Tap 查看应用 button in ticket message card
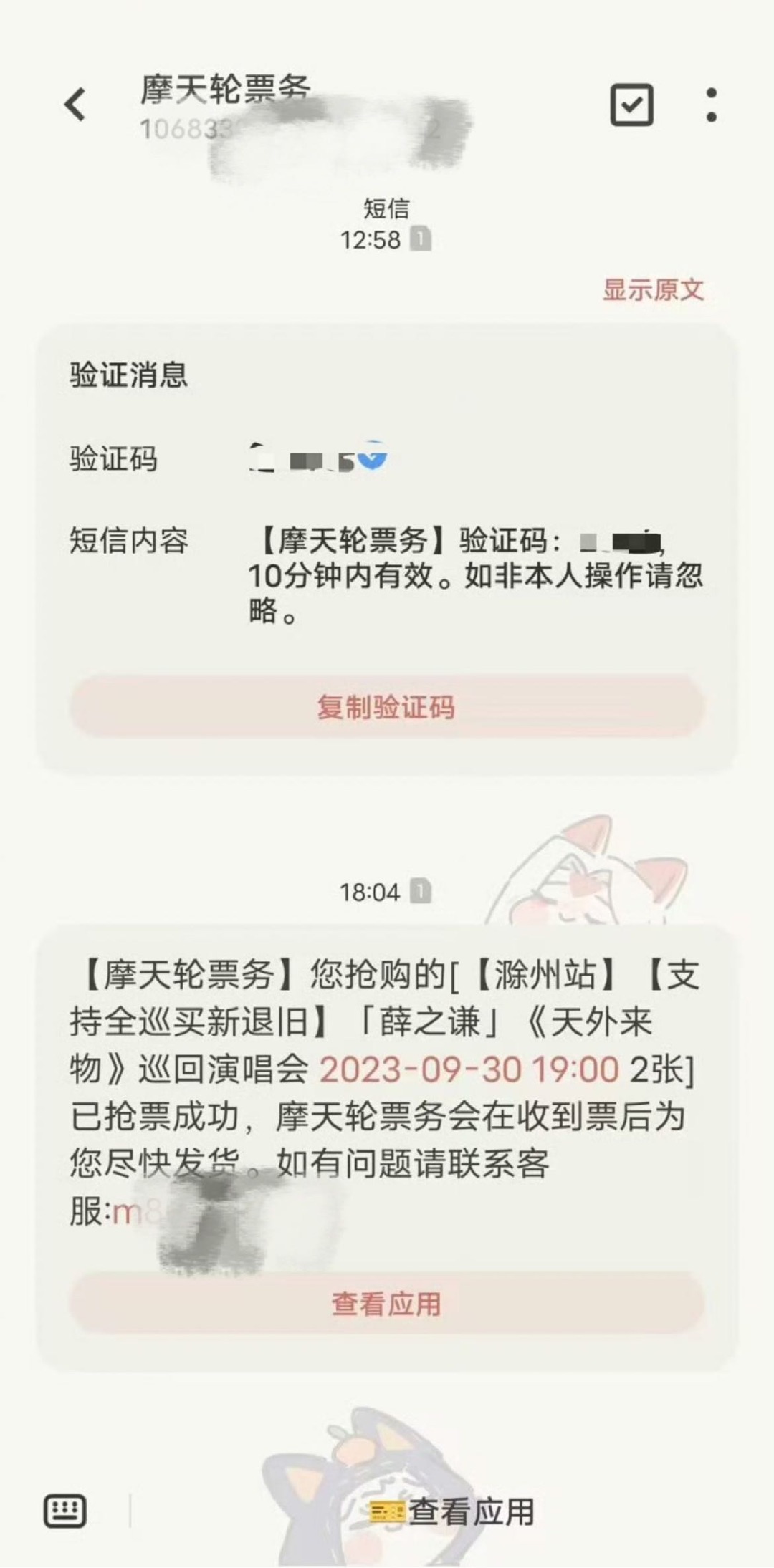This screenshot has width=774, height=1568. point(387,1304)
